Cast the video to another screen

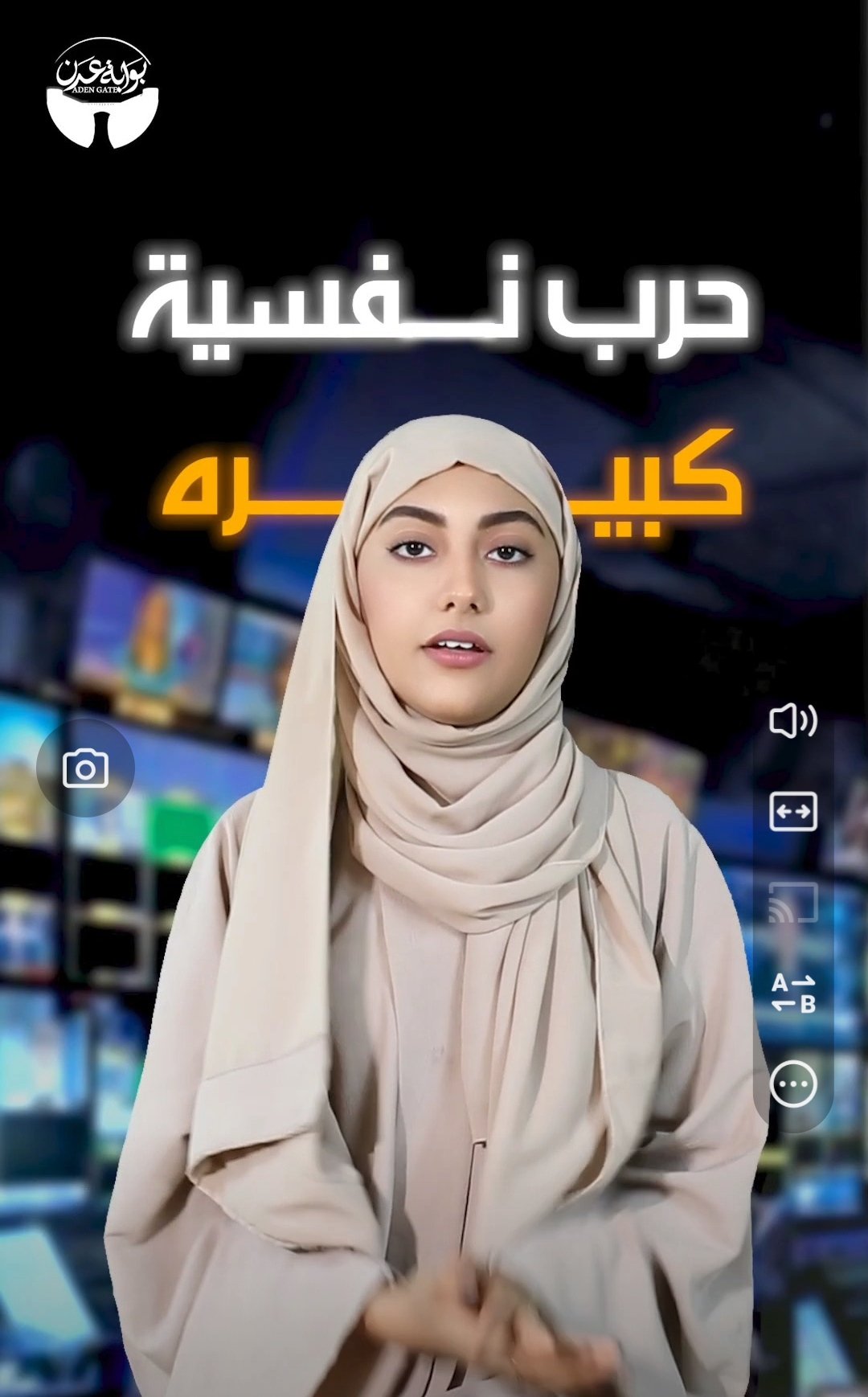(x=793, y=902)
